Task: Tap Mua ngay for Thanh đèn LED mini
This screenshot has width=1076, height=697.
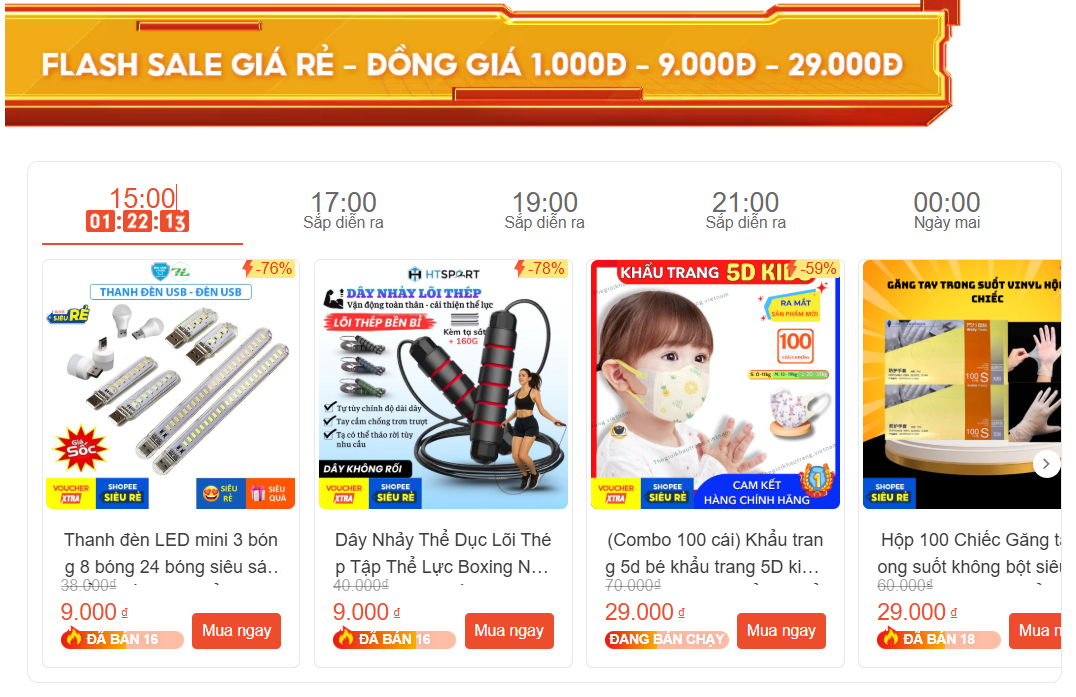Action: tap(236, 631)
